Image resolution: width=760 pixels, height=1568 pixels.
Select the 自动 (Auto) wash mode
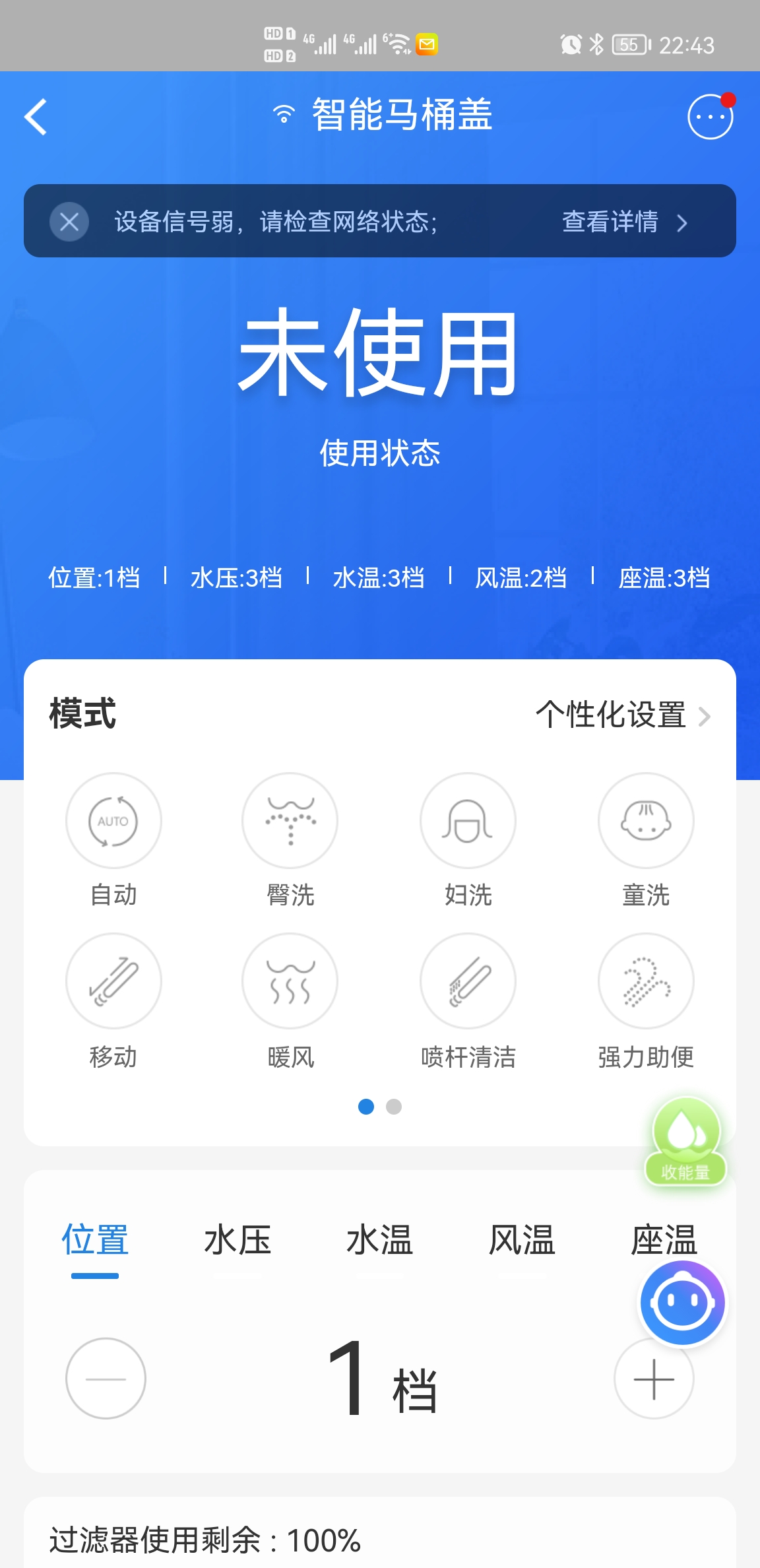tap(113, 820)
